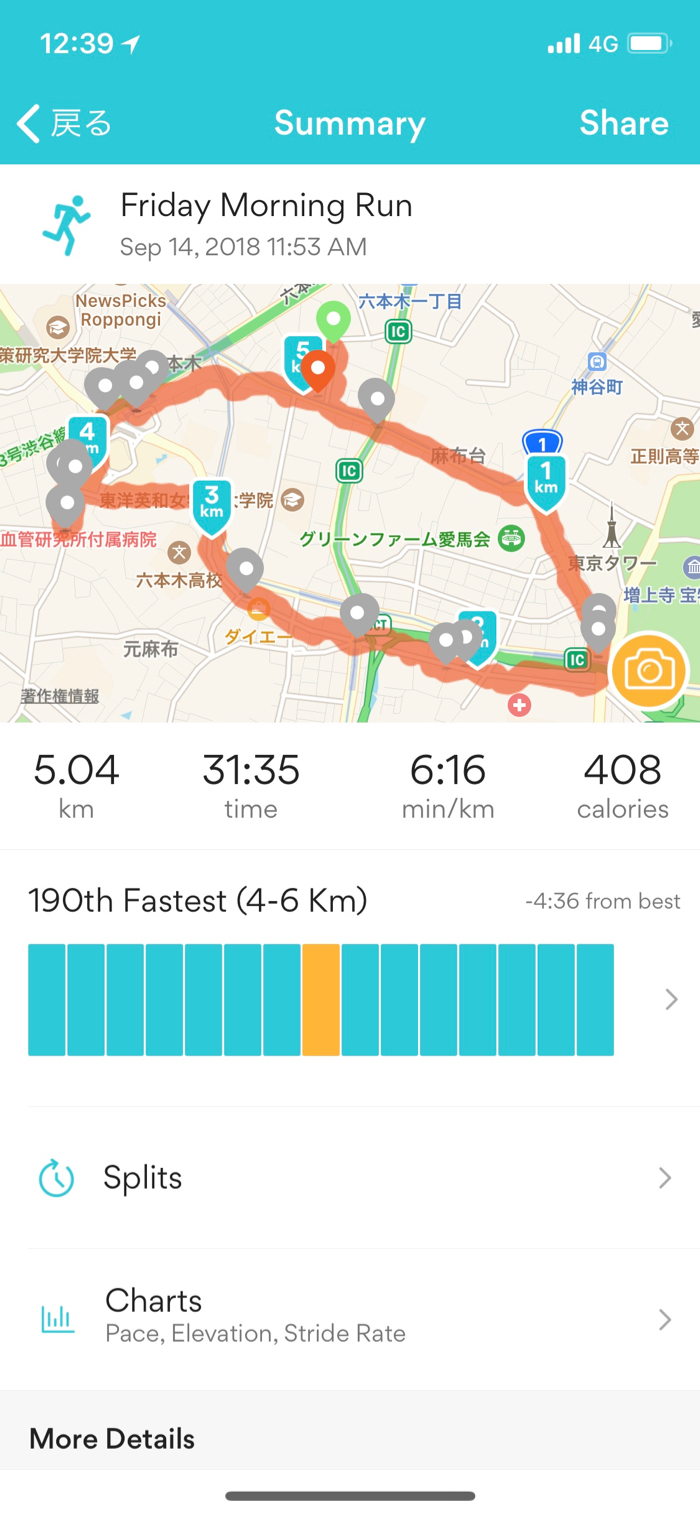This screenshot has width=700, height=1516.
Task: Open Charts for pace and elevation
Action: [350, 1319]
